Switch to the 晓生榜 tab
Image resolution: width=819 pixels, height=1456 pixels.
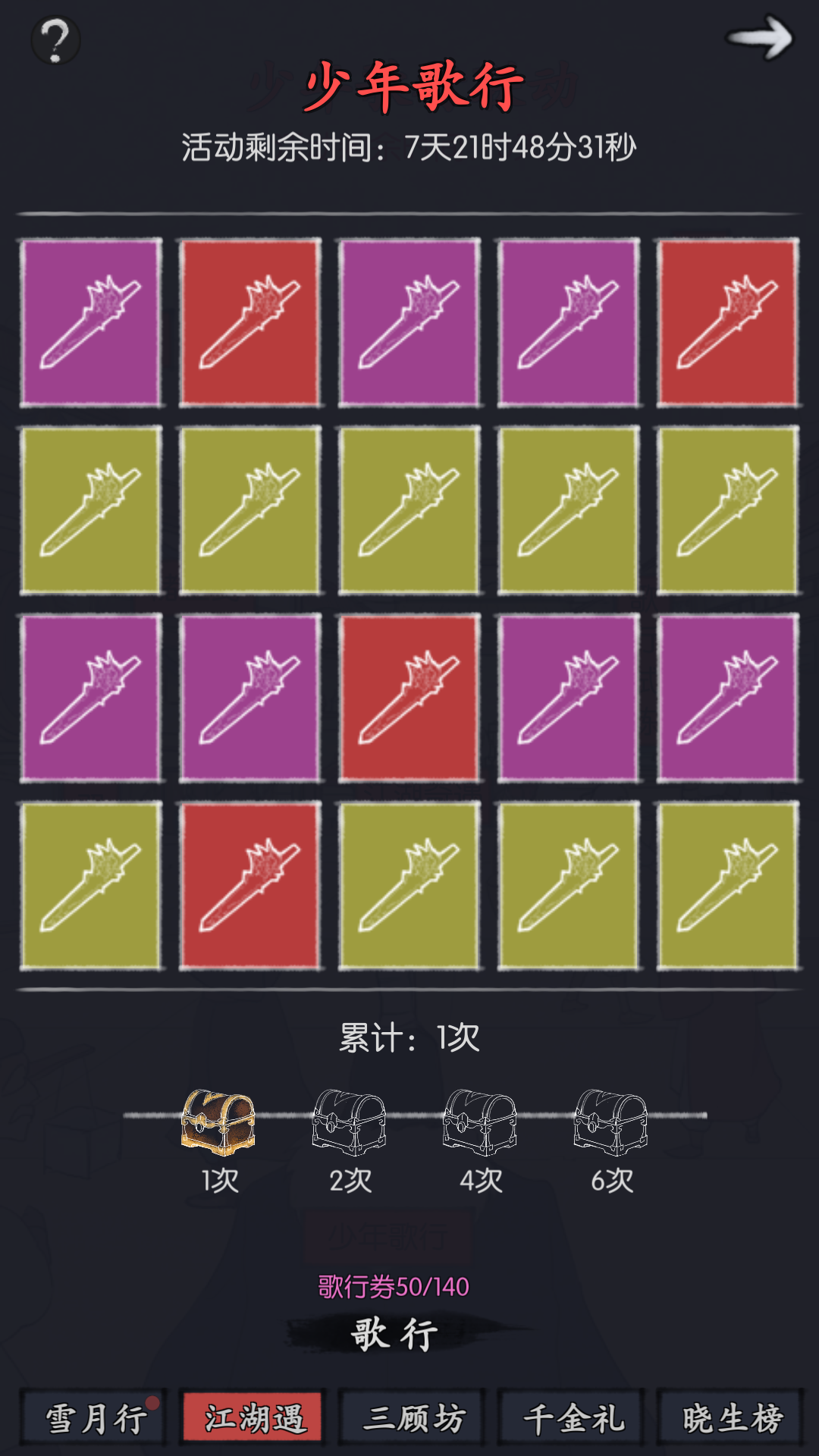[732, 1418]
